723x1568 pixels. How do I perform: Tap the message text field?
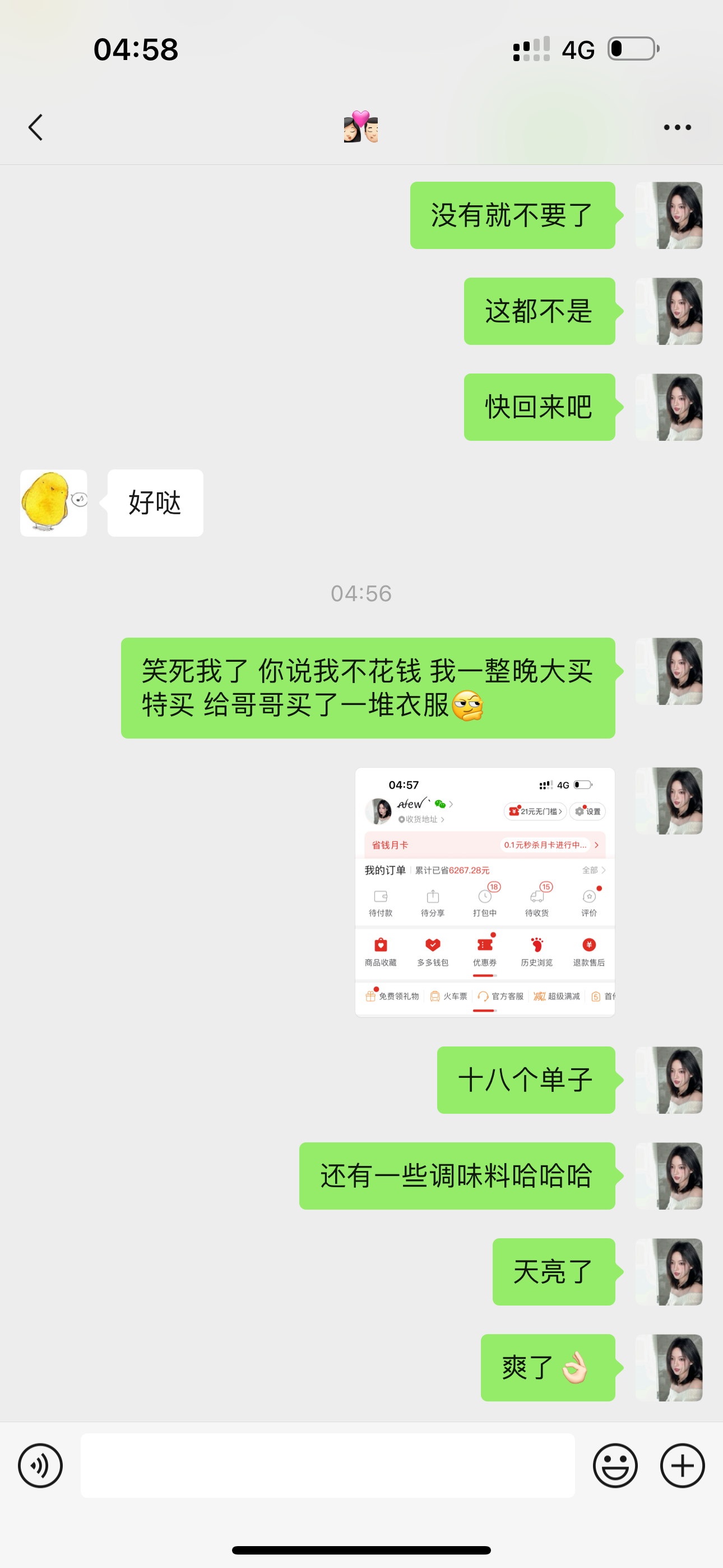(x=328, y=1465)
